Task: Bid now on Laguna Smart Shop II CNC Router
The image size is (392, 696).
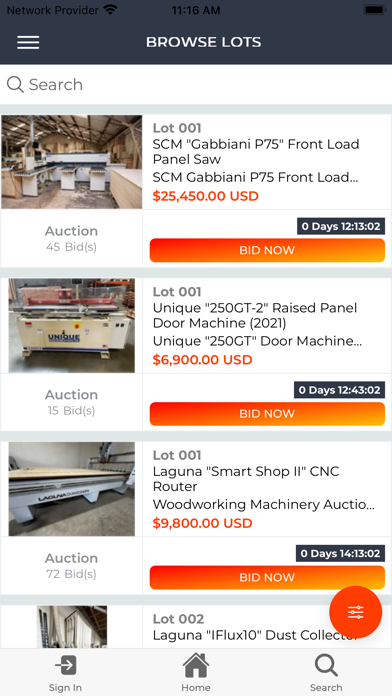Action: pyautogui.click(x=267, y=577)
